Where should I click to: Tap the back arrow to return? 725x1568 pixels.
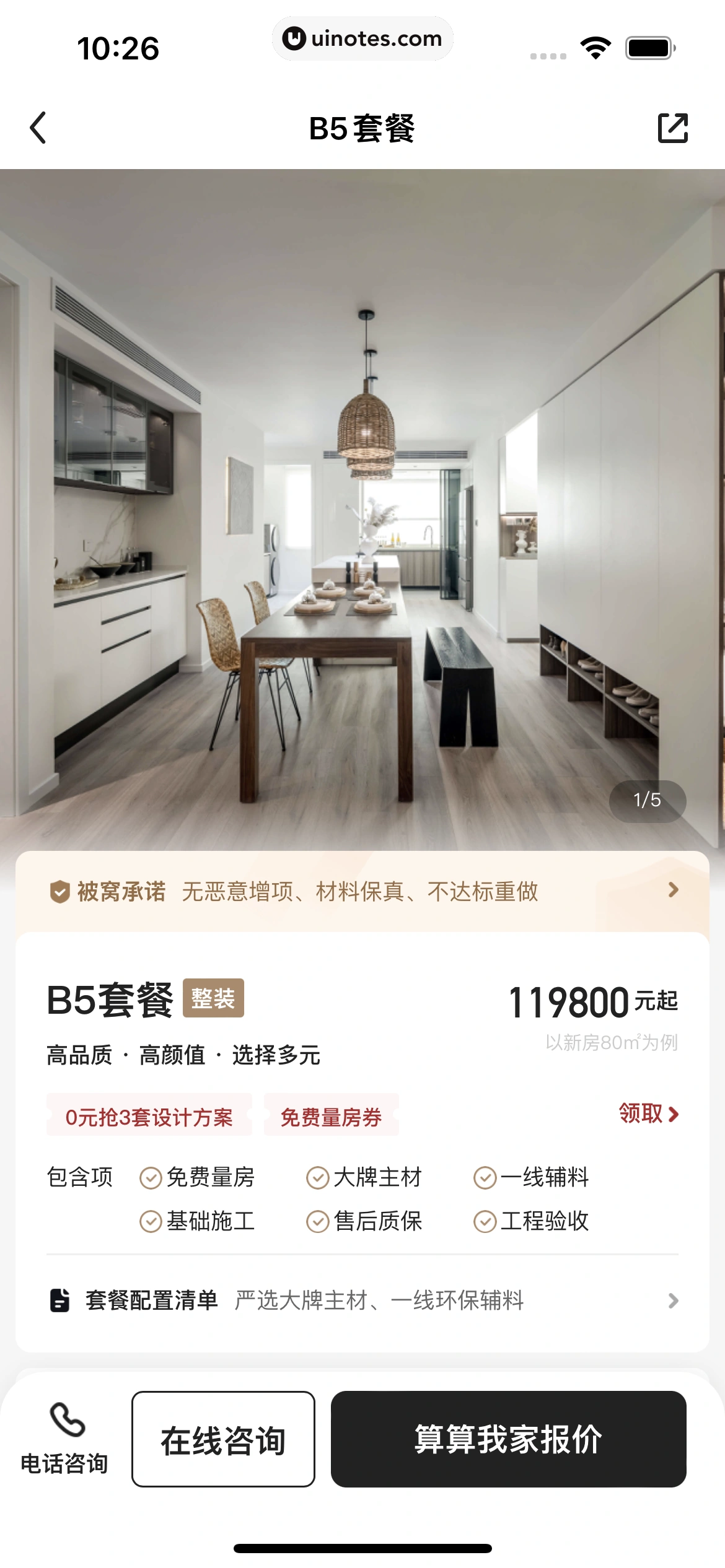(x=38, y=129)
